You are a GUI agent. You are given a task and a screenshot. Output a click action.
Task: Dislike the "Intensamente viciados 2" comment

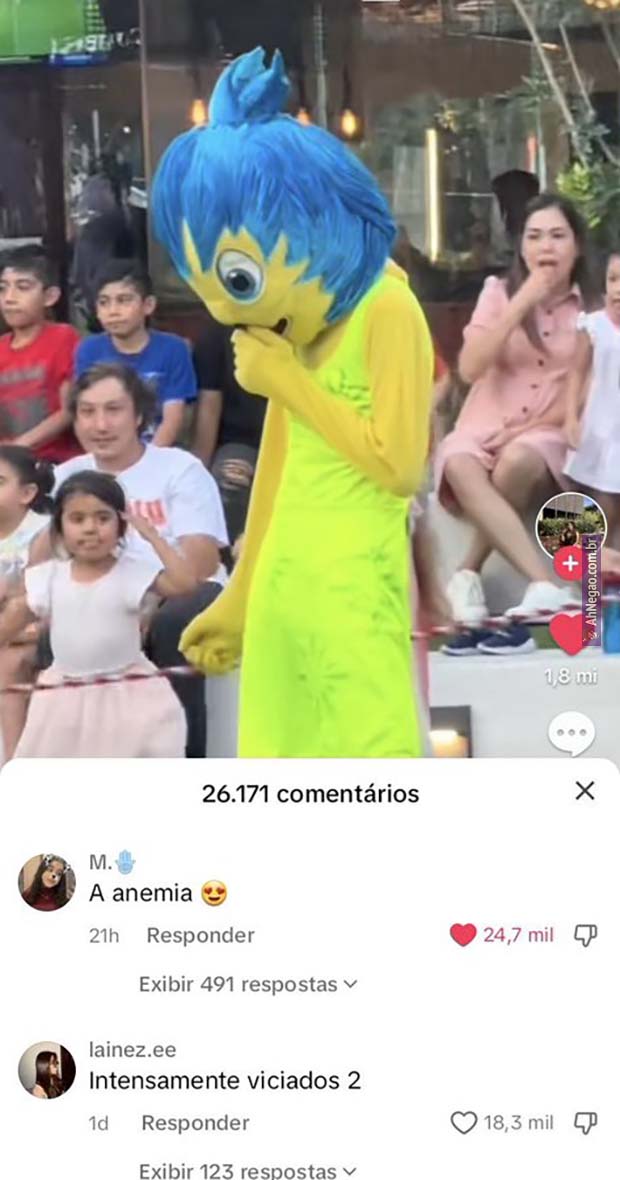click(x=585, y=1123)
